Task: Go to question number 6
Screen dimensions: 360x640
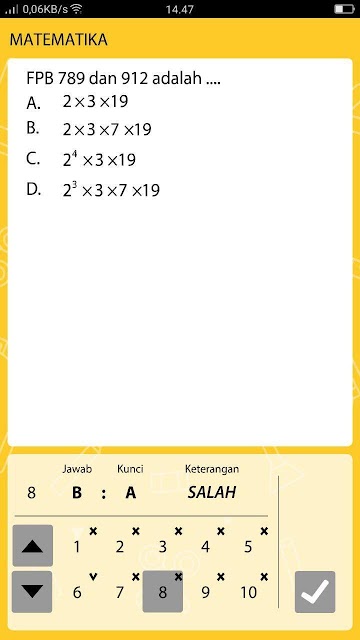Action: (77, 592)
